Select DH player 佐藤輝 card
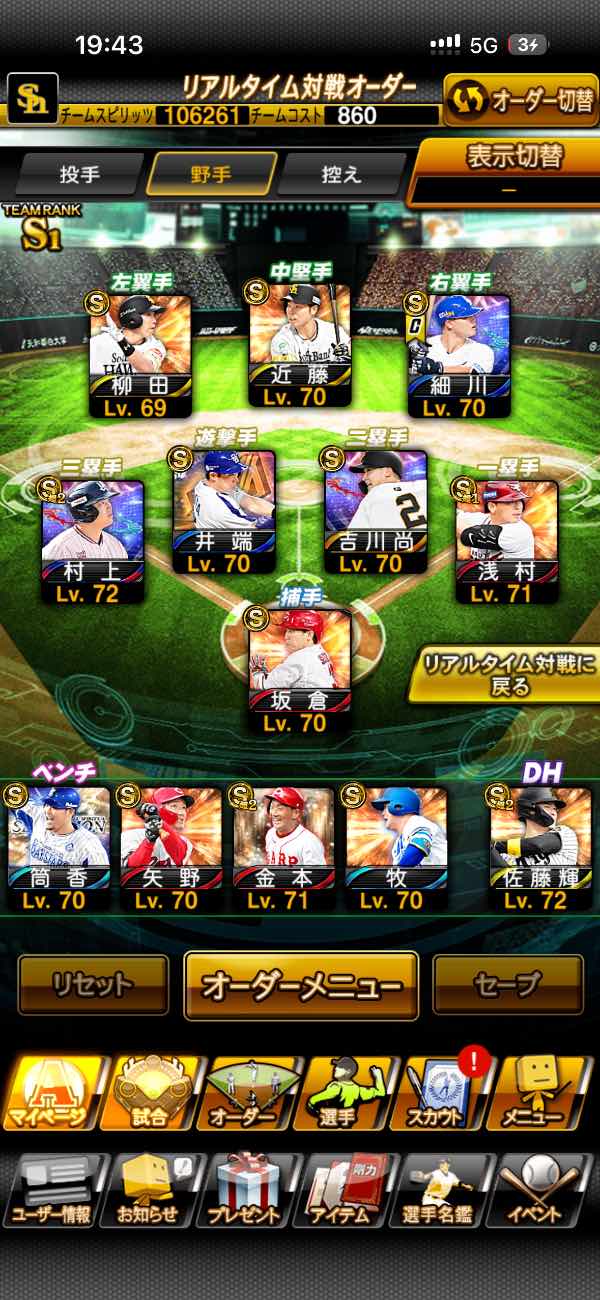600x1300 pixels. (x=541, y=847)
